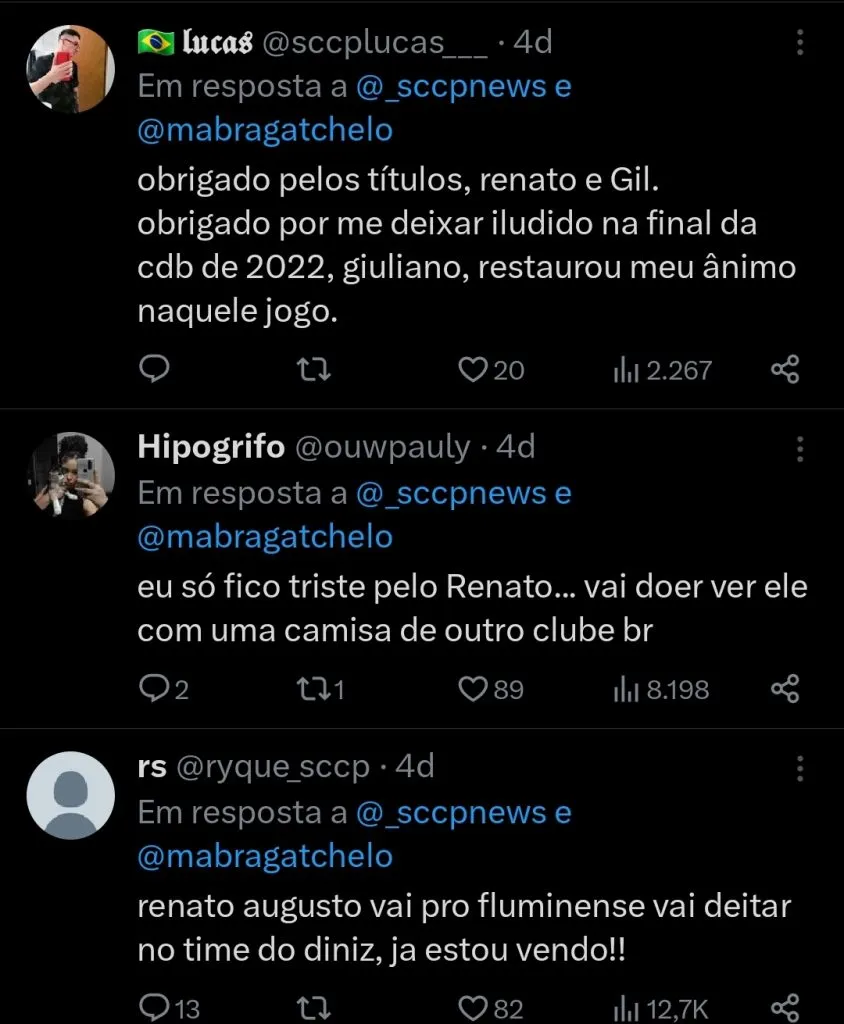Screen dimensions: 844x1024
Task: Open more options on rs's tweet
Action: [799, 769]
